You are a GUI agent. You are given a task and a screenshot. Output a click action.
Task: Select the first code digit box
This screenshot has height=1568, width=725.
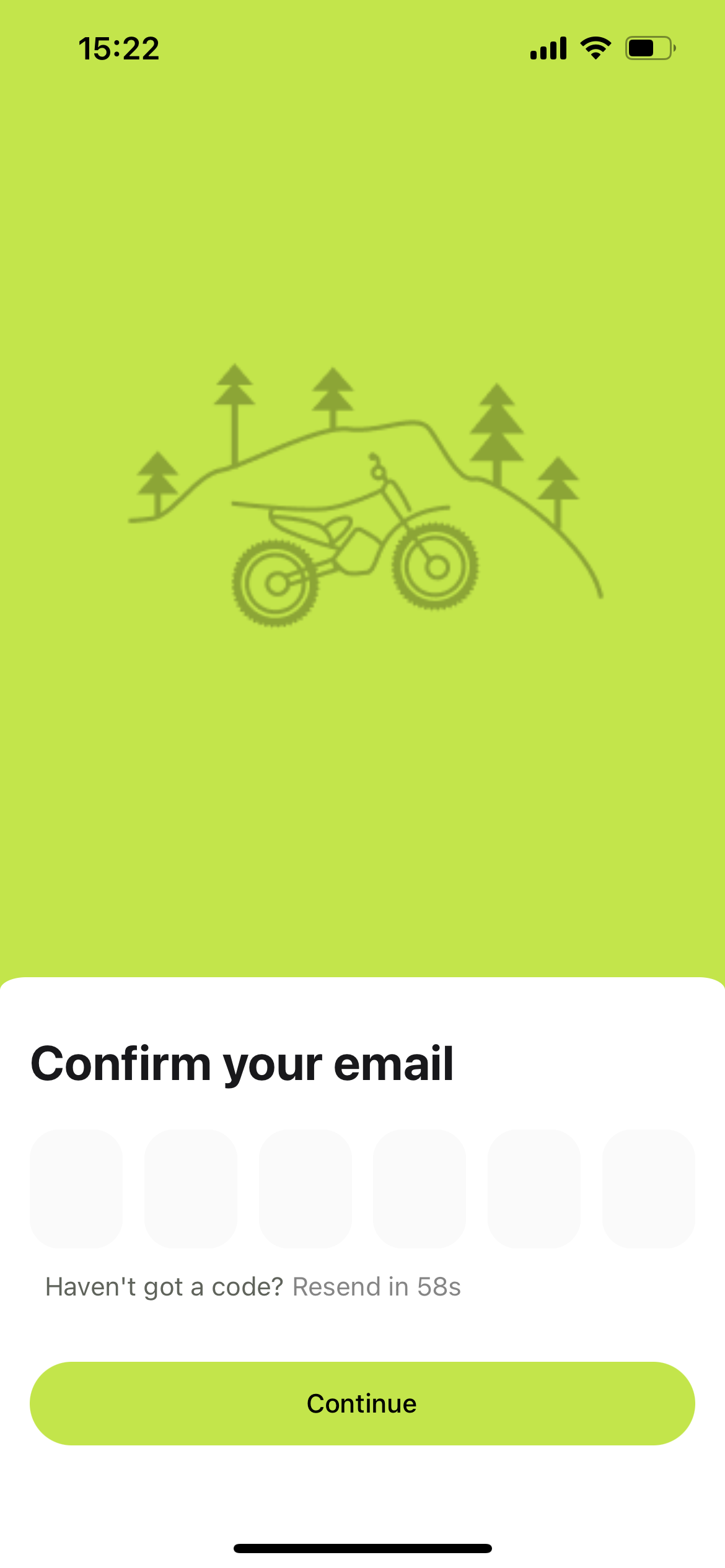click(76, 1188)
